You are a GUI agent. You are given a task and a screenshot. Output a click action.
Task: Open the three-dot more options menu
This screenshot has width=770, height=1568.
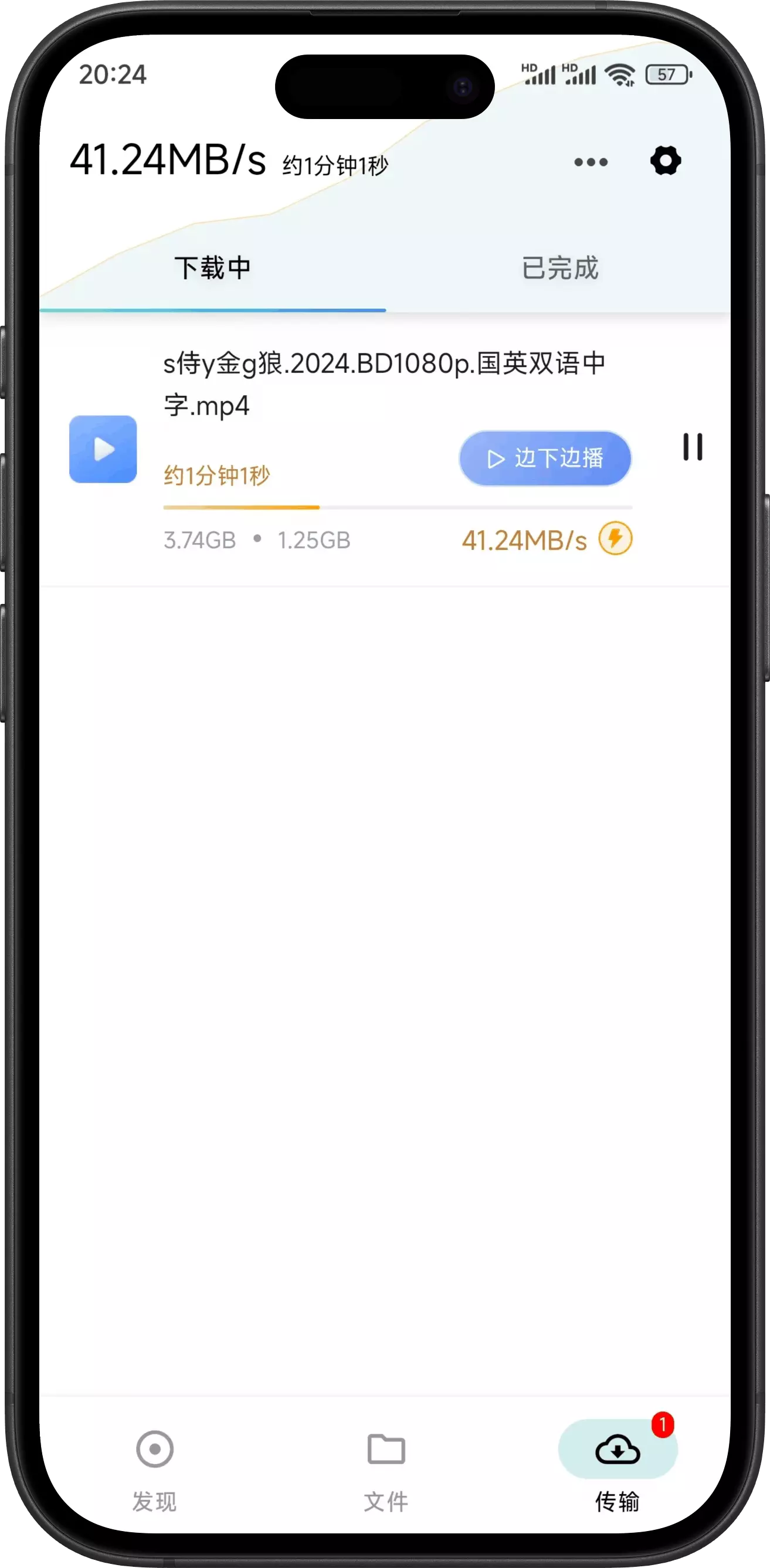click(x=591, y=162)
